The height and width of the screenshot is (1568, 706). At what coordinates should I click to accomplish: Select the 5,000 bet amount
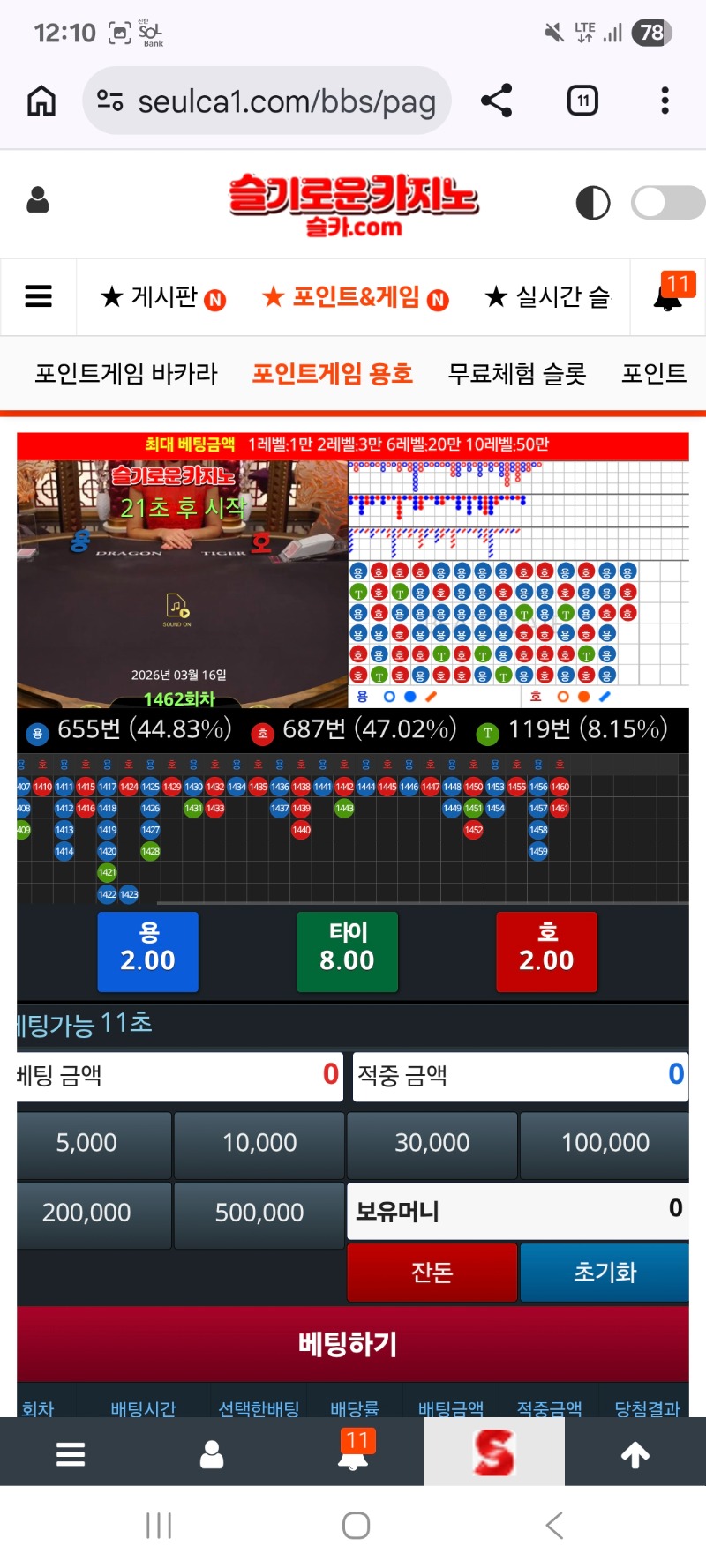(x=86, y=1143)
